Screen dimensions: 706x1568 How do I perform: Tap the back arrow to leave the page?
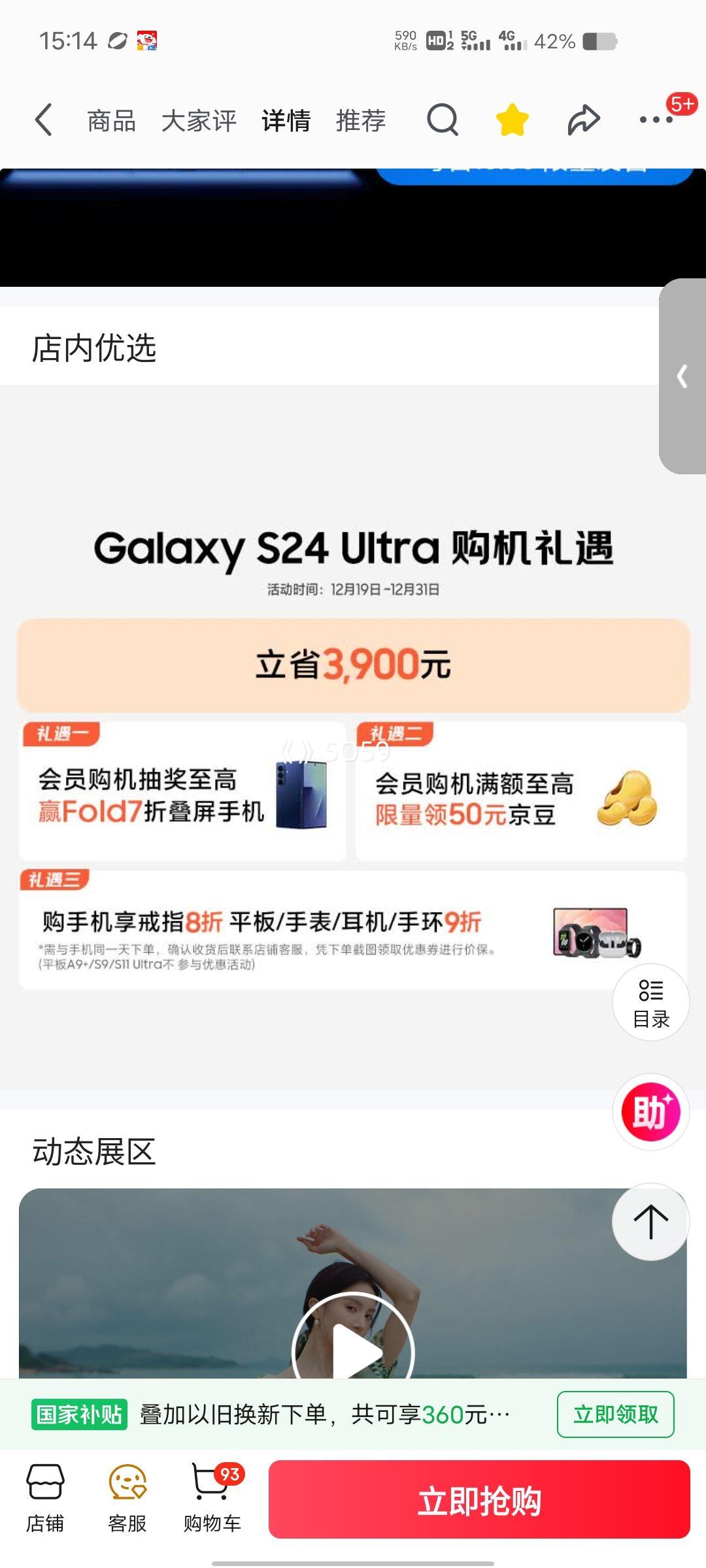click(43, 120)
